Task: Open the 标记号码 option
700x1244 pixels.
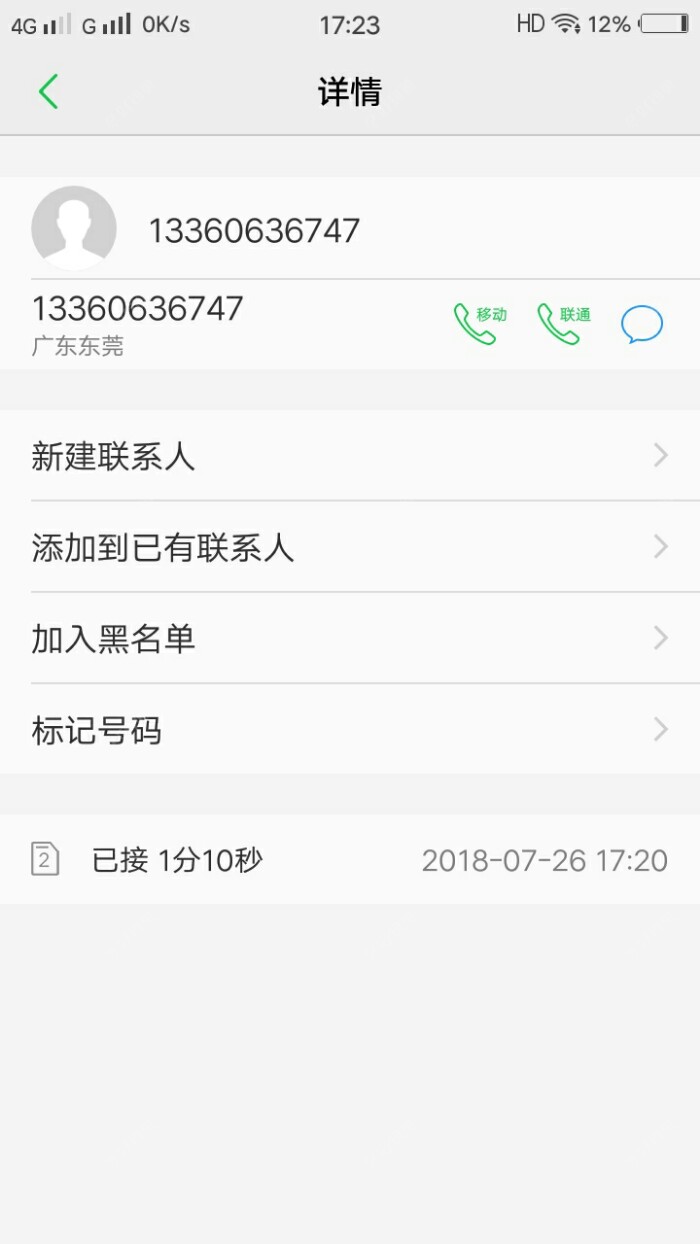Action: point(350,730)
